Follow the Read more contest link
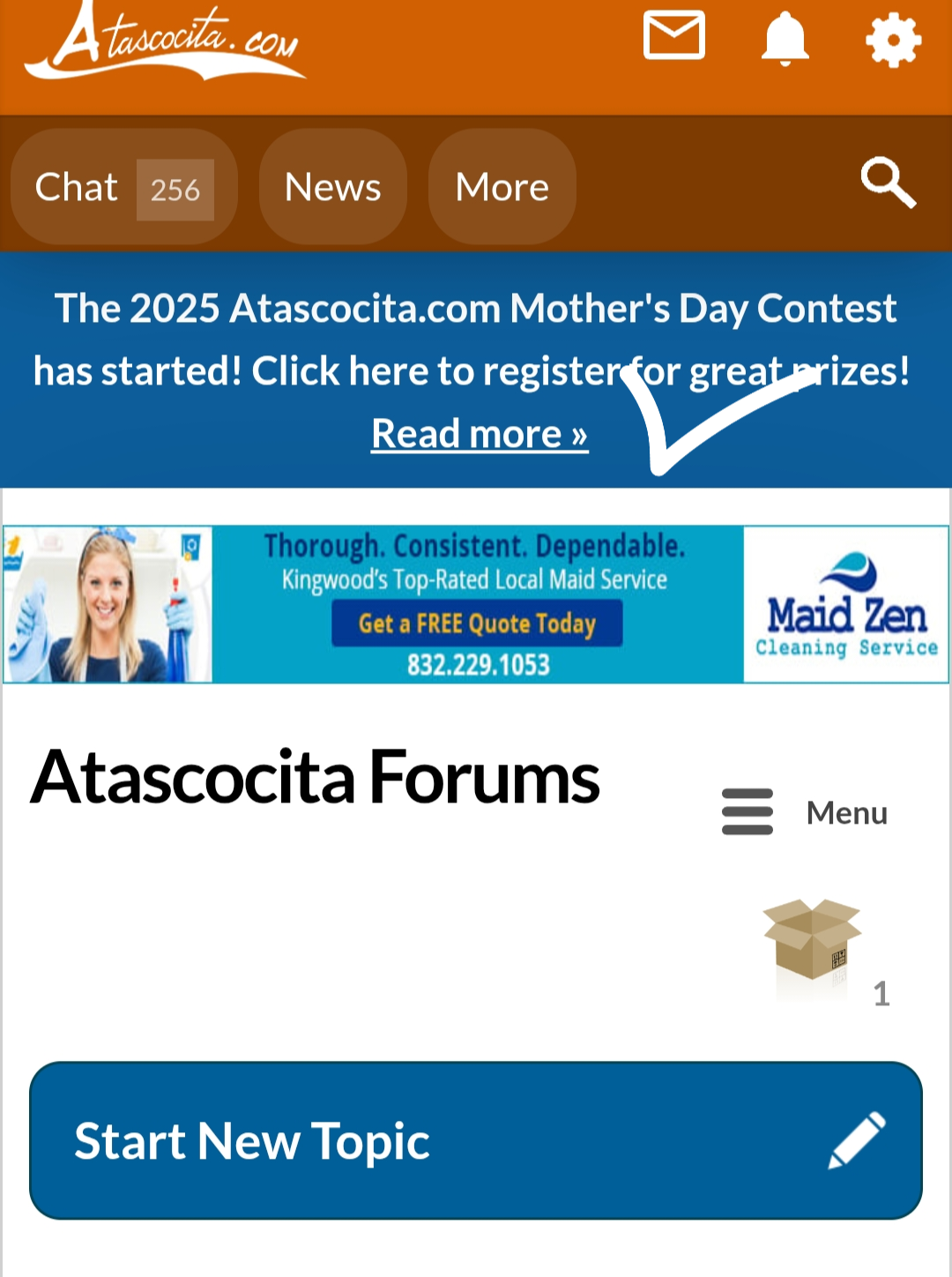 click(479, 434)
